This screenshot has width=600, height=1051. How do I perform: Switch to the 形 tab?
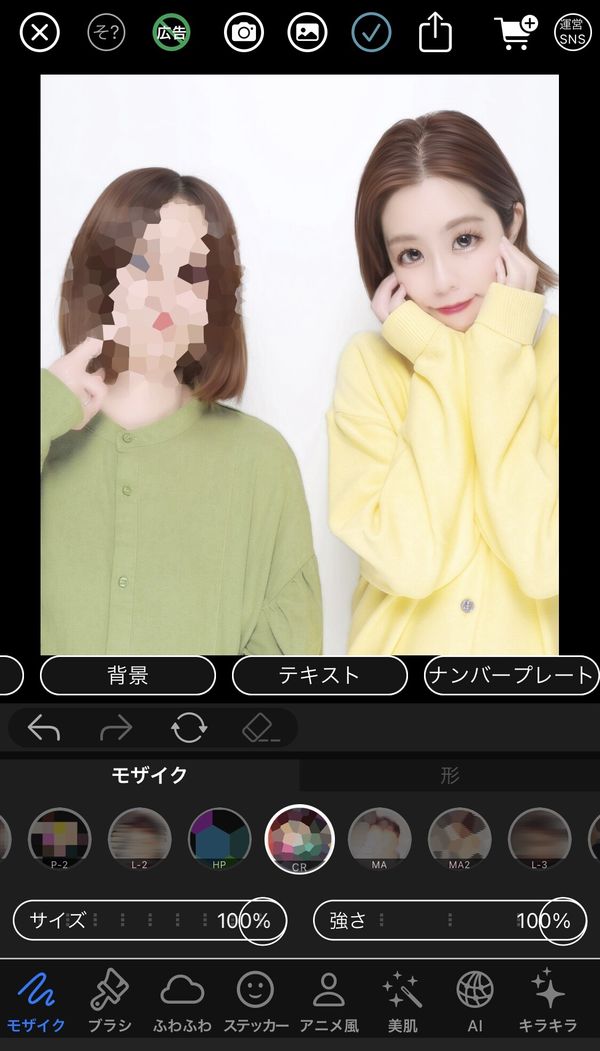(x=449, y=776)
